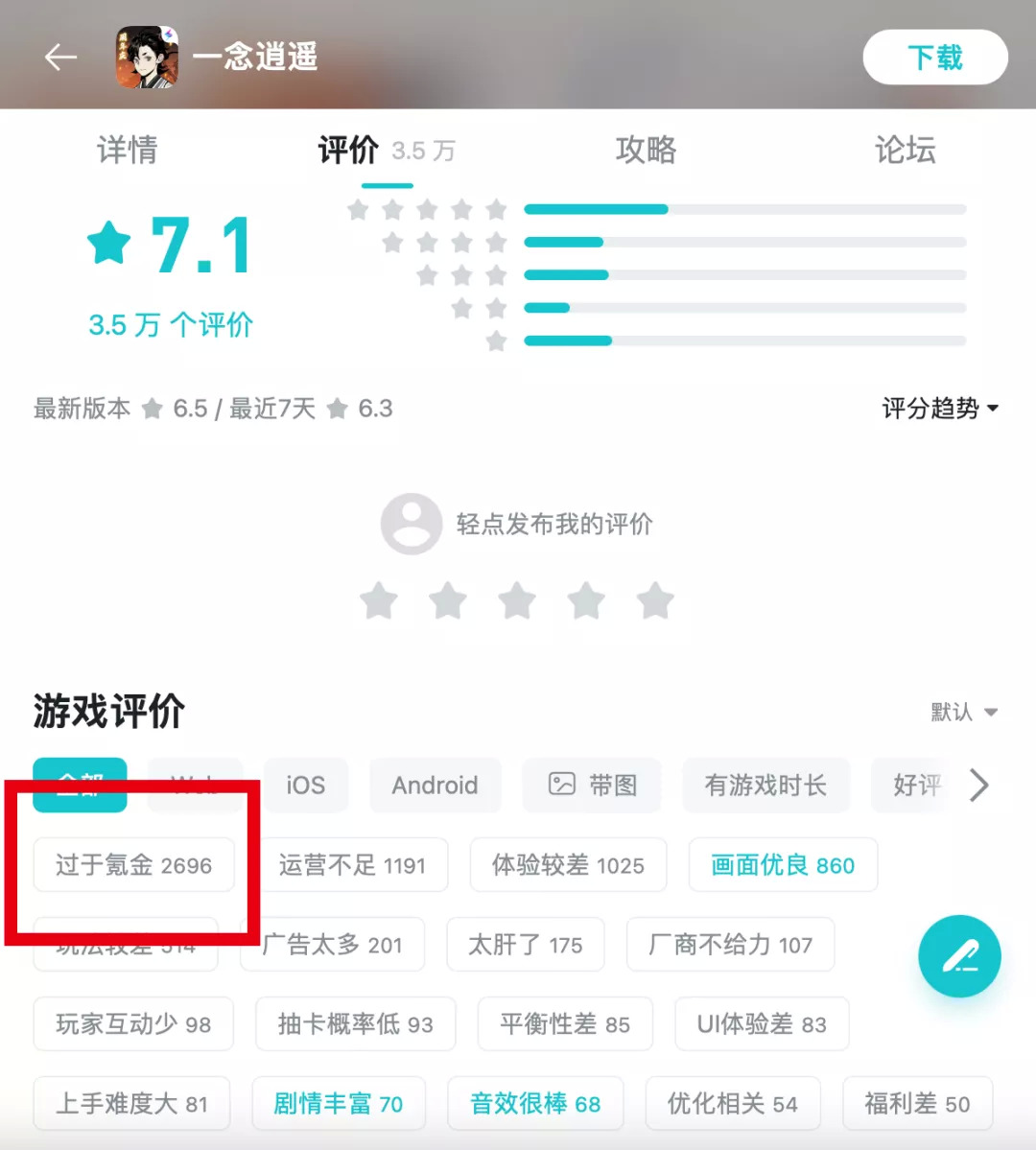Show only reviews 带图

[x=592, y=786]
